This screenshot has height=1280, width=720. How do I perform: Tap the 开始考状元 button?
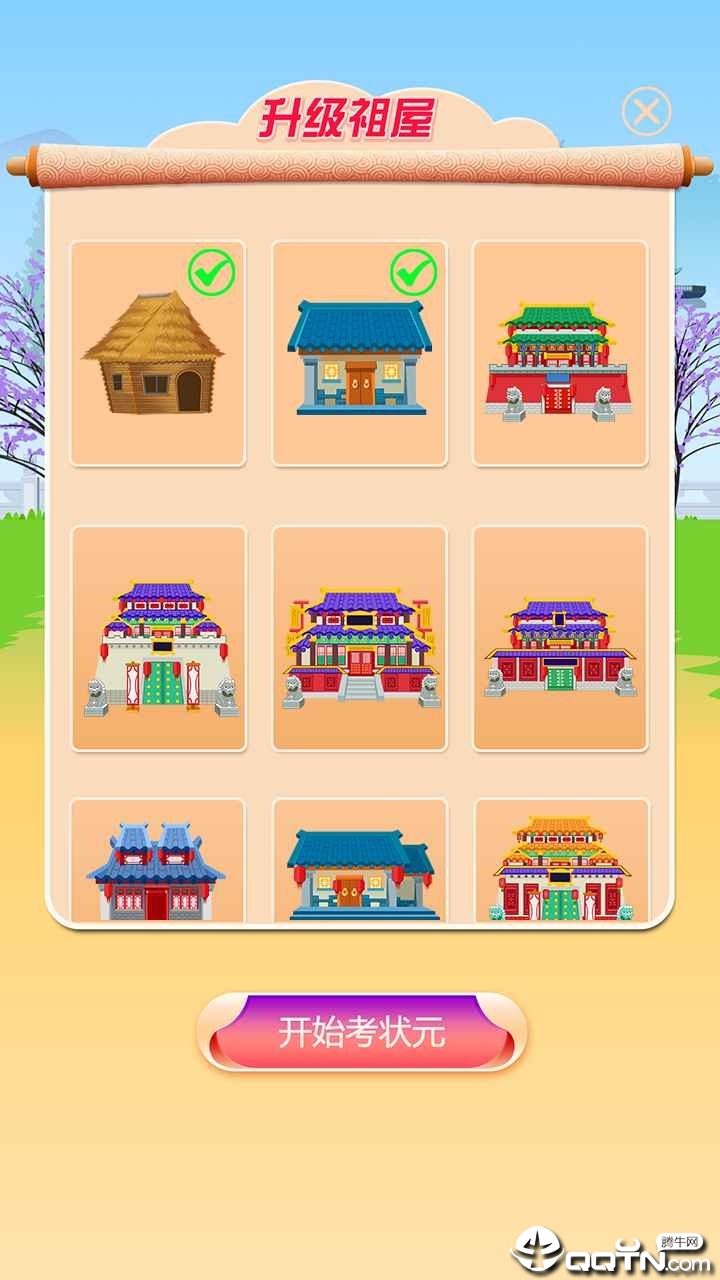(361, 1032)
